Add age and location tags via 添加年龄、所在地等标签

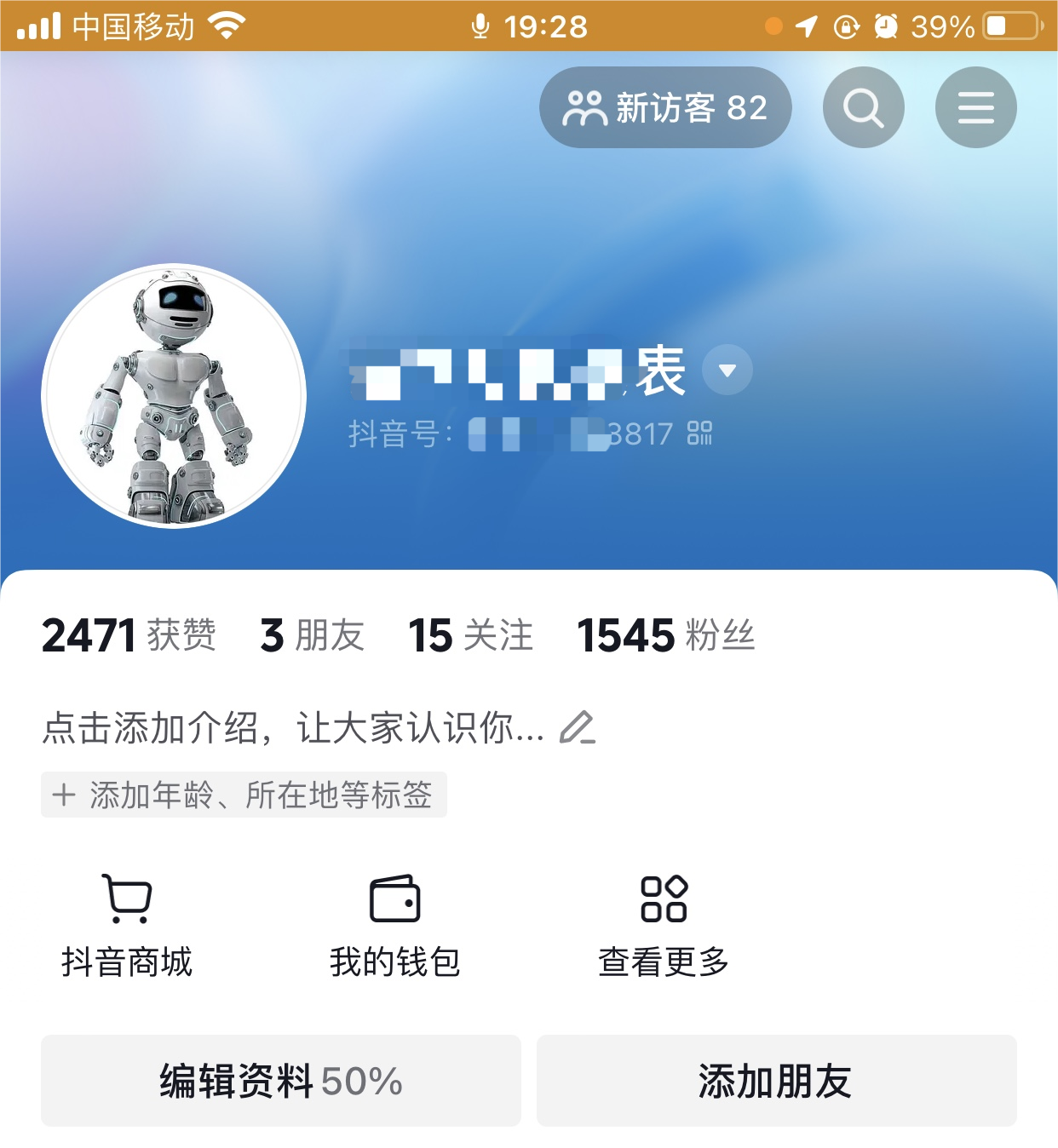tap(244, 795)
